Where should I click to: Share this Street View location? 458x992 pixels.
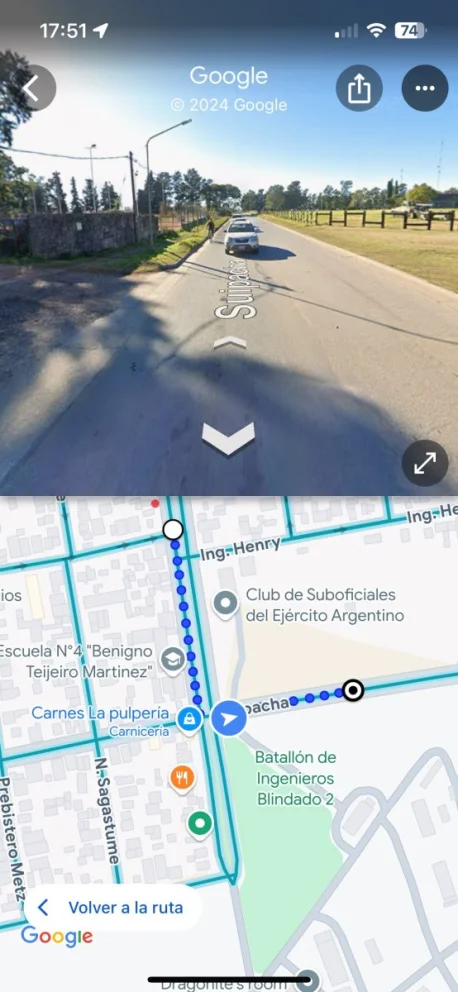point(359,89)
